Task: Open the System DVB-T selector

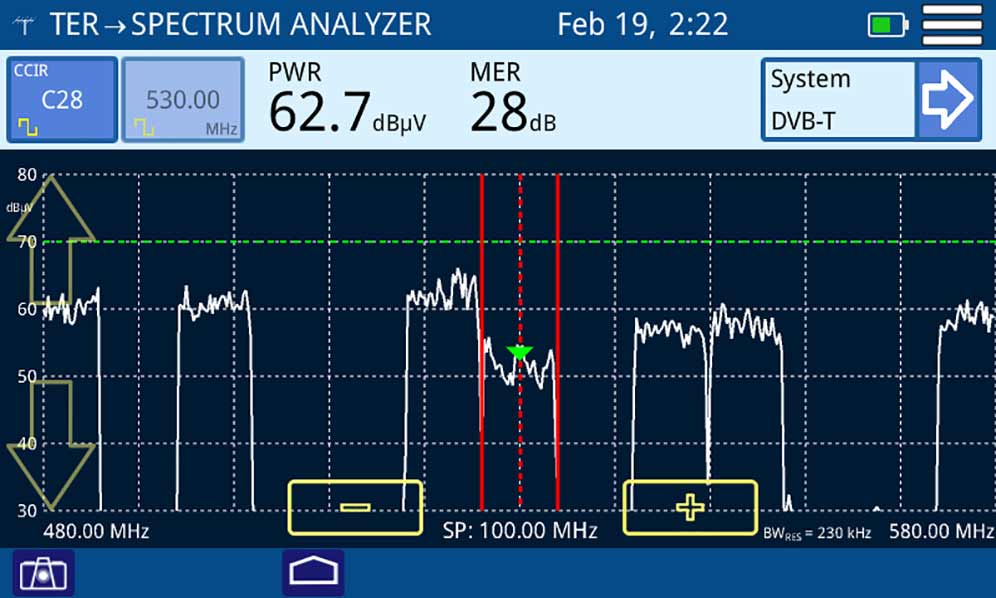Action: tap(838, 100)
